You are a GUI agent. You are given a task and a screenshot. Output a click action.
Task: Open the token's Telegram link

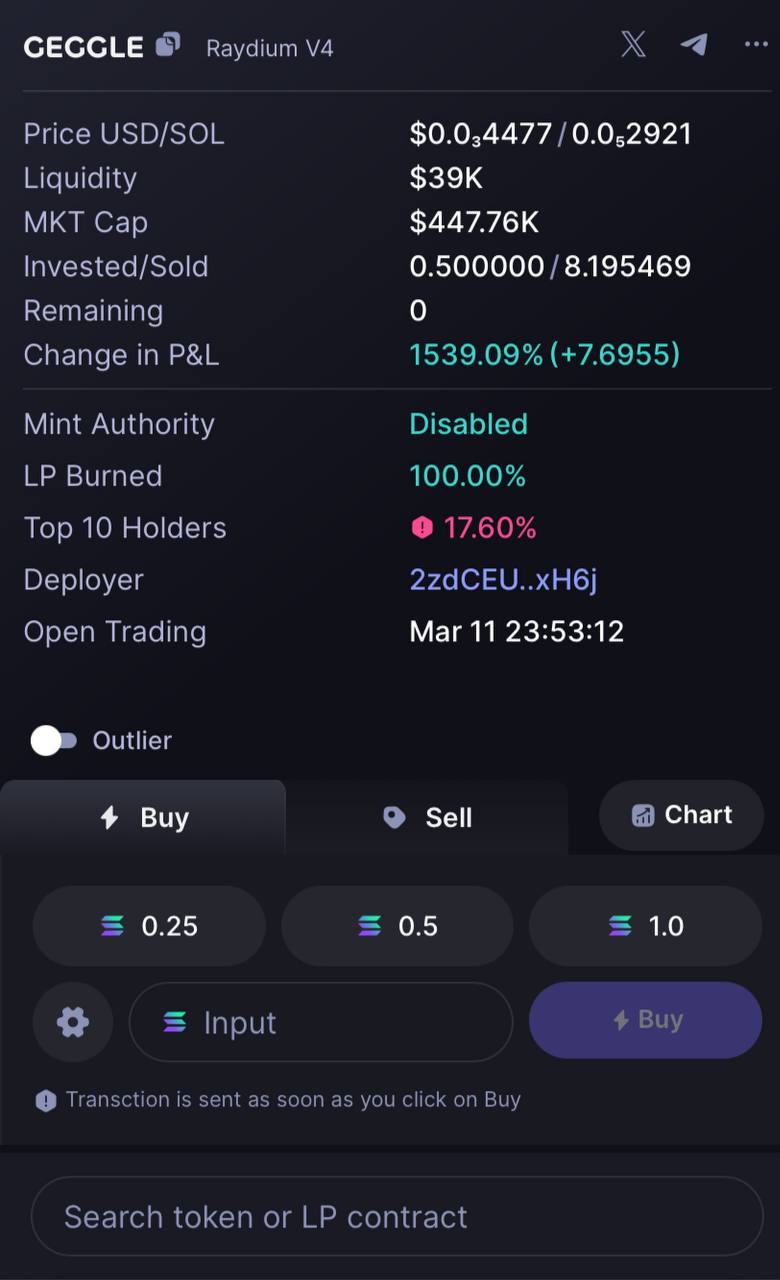tap(694, 44)
